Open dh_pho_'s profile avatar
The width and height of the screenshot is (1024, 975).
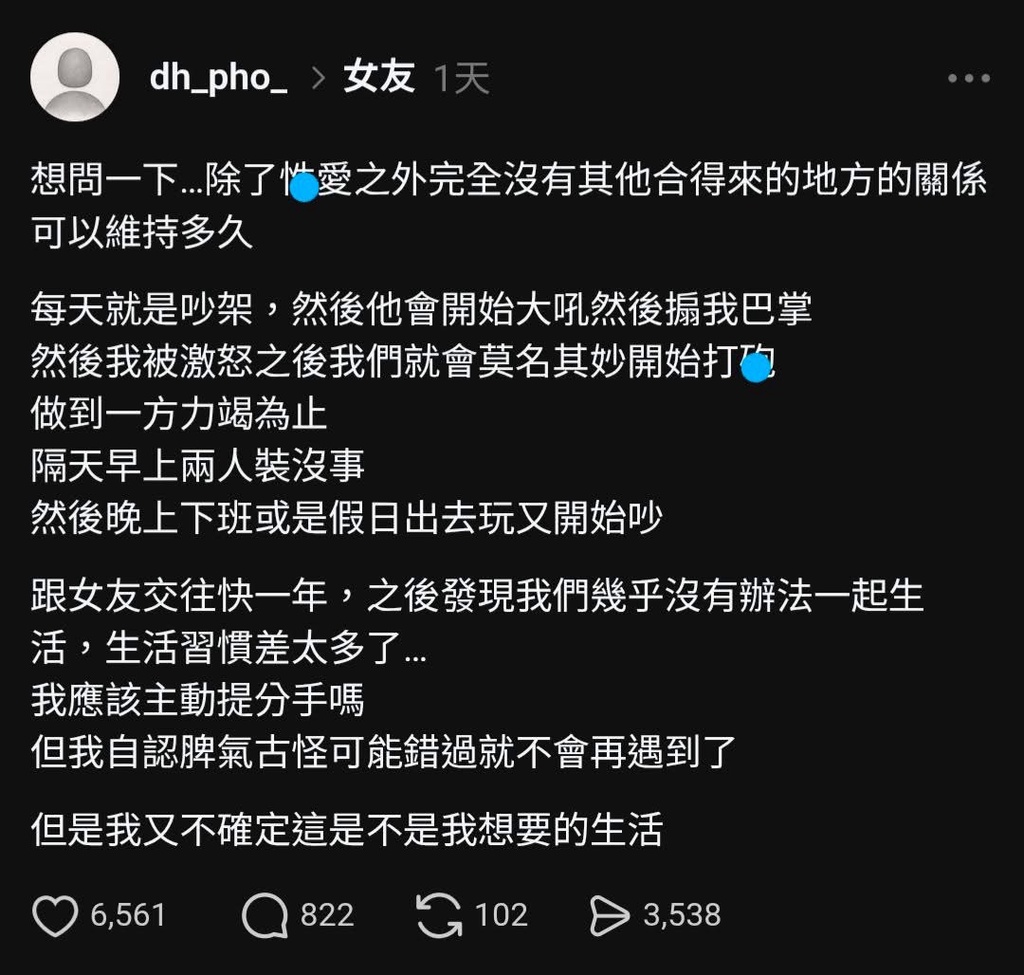(x=75, y=77)
